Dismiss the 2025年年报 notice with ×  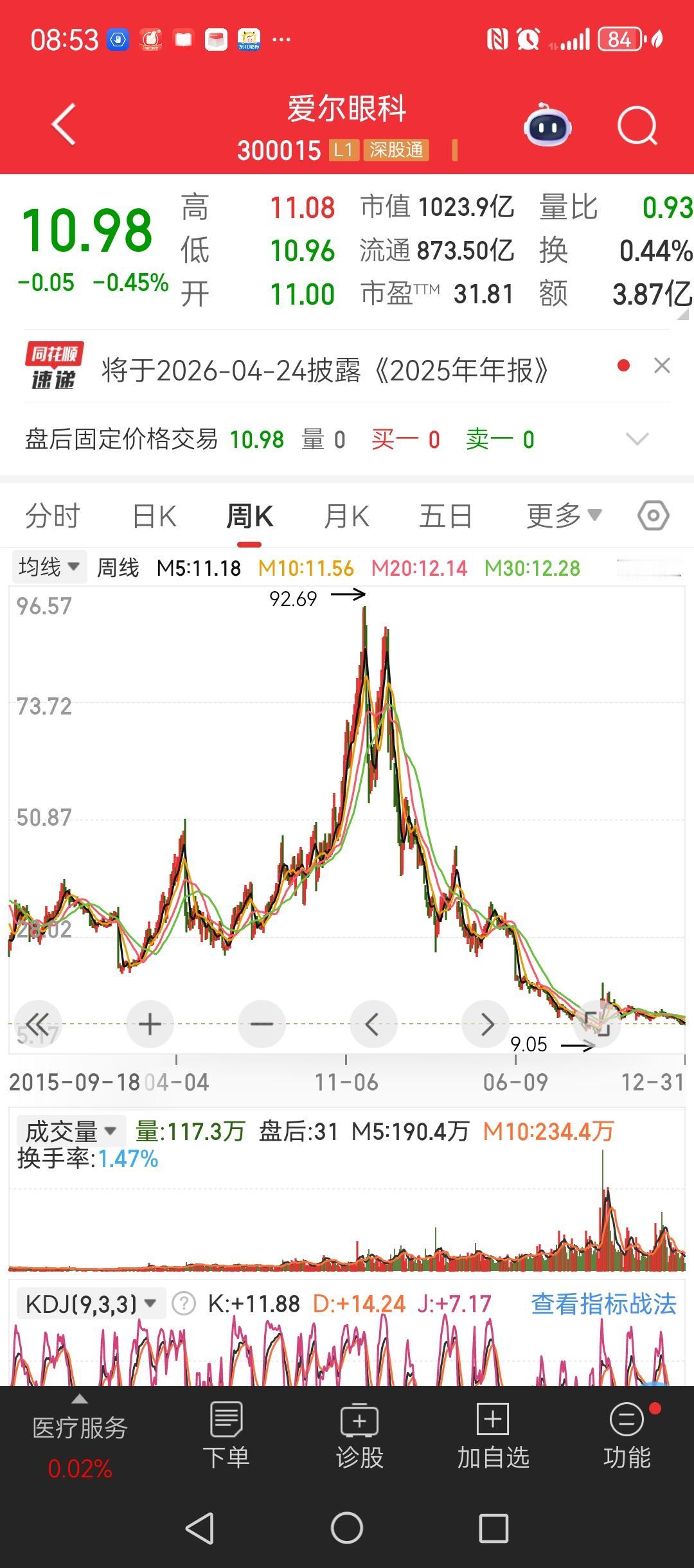(663, 366)
